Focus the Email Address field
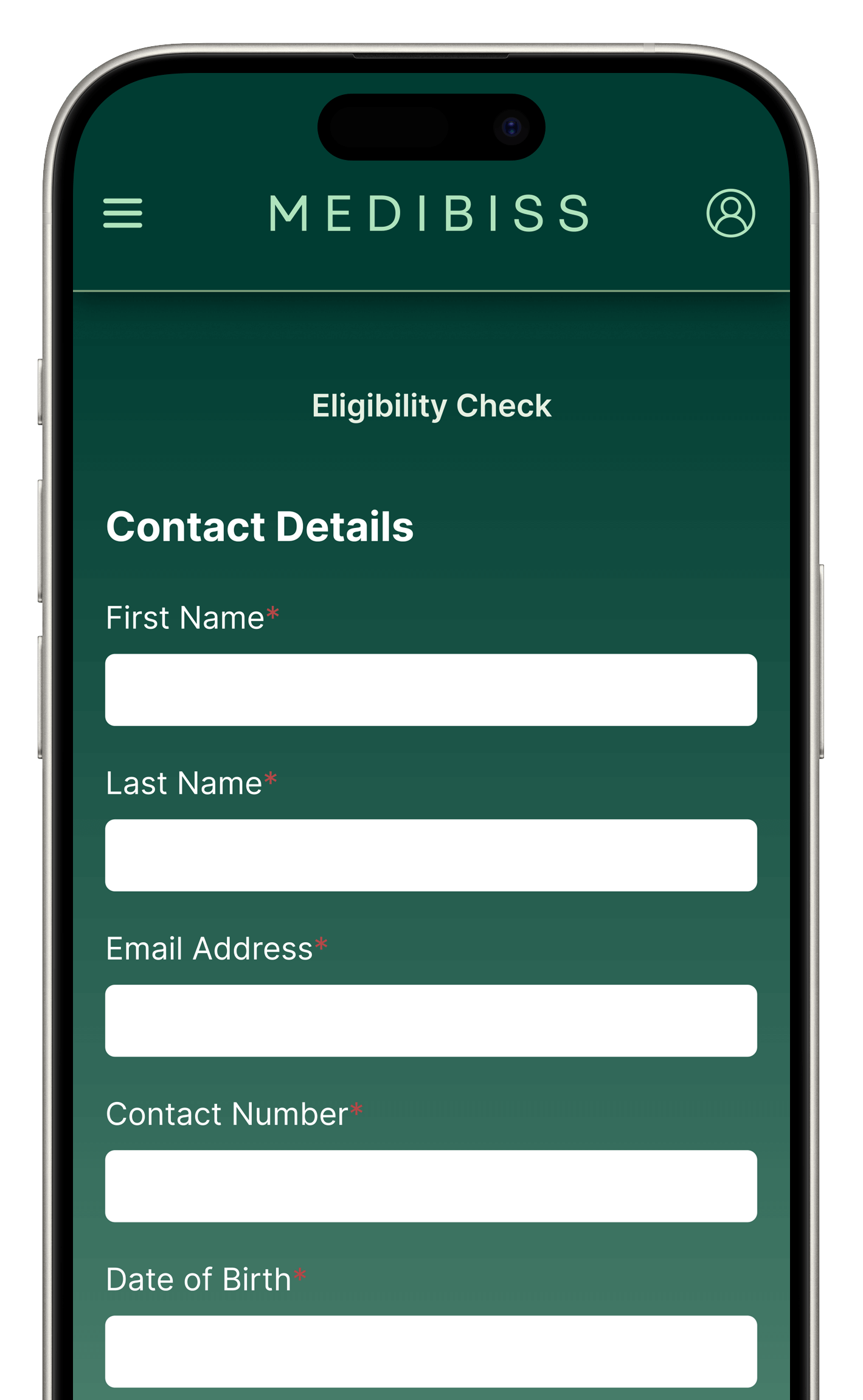The width and height of the screenshot is (863, 1400). click(431, 1021)
